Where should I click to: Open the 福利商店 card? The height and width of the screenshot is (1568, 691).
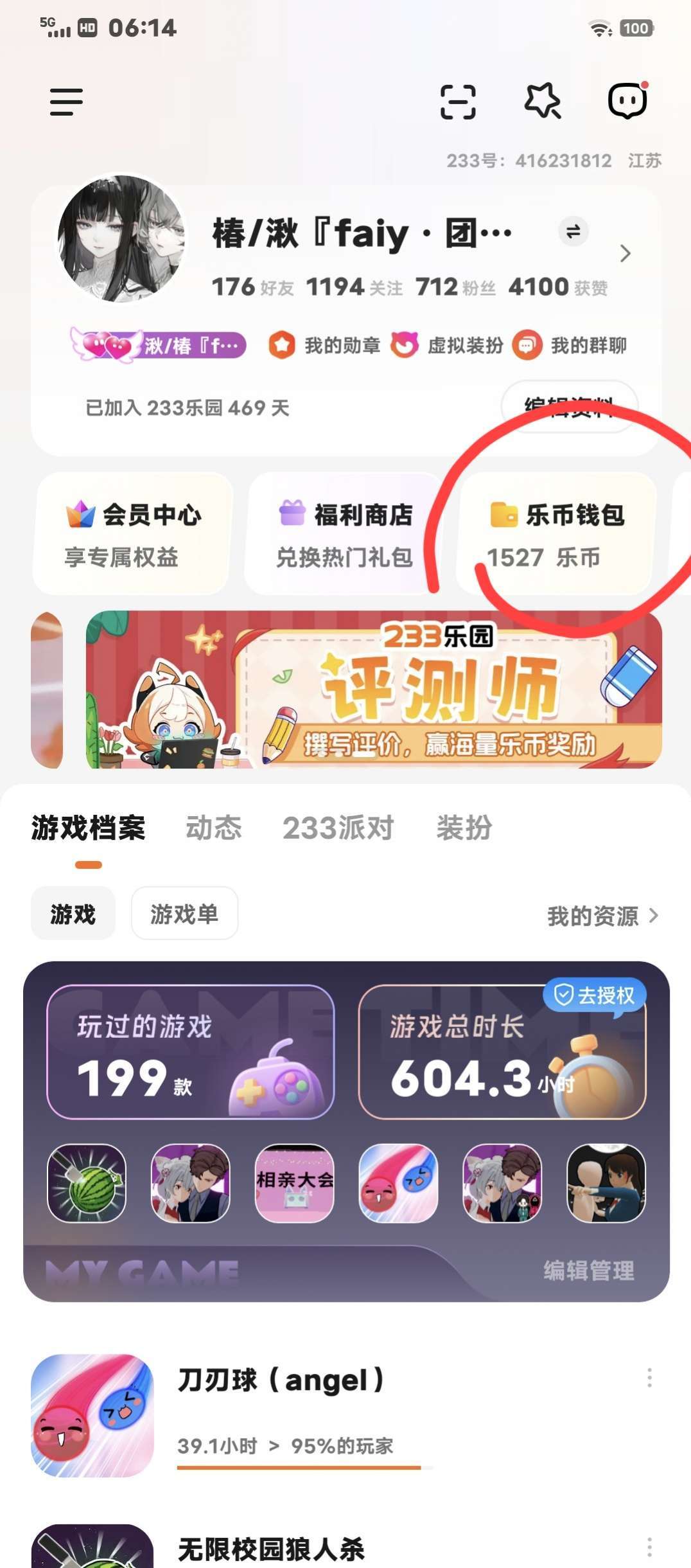click(x=344, y=534)
